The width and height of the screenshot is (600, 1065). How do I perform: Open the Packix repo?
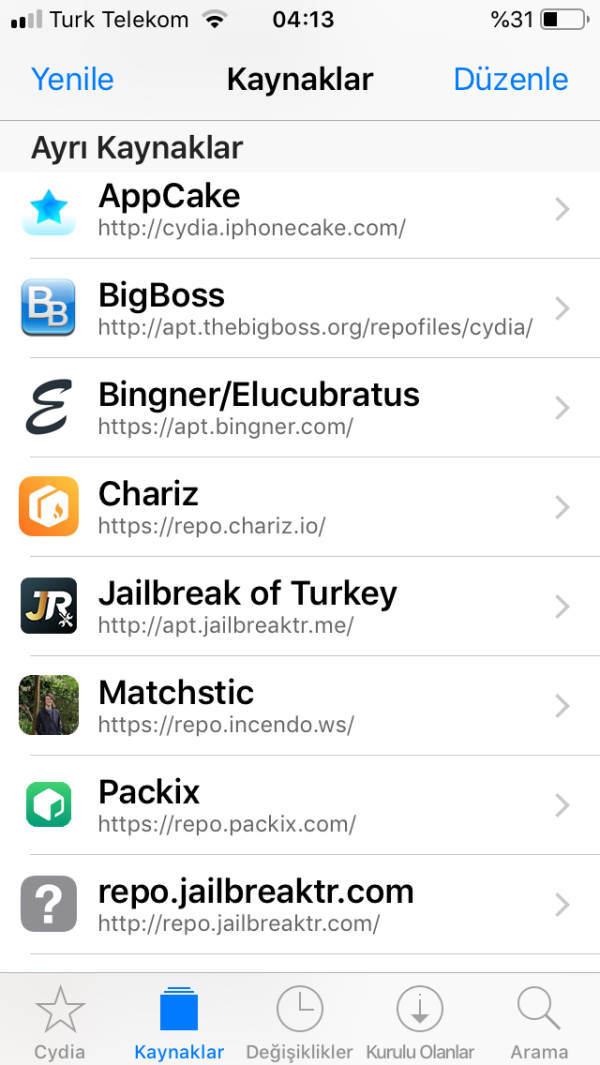point(300,805)
